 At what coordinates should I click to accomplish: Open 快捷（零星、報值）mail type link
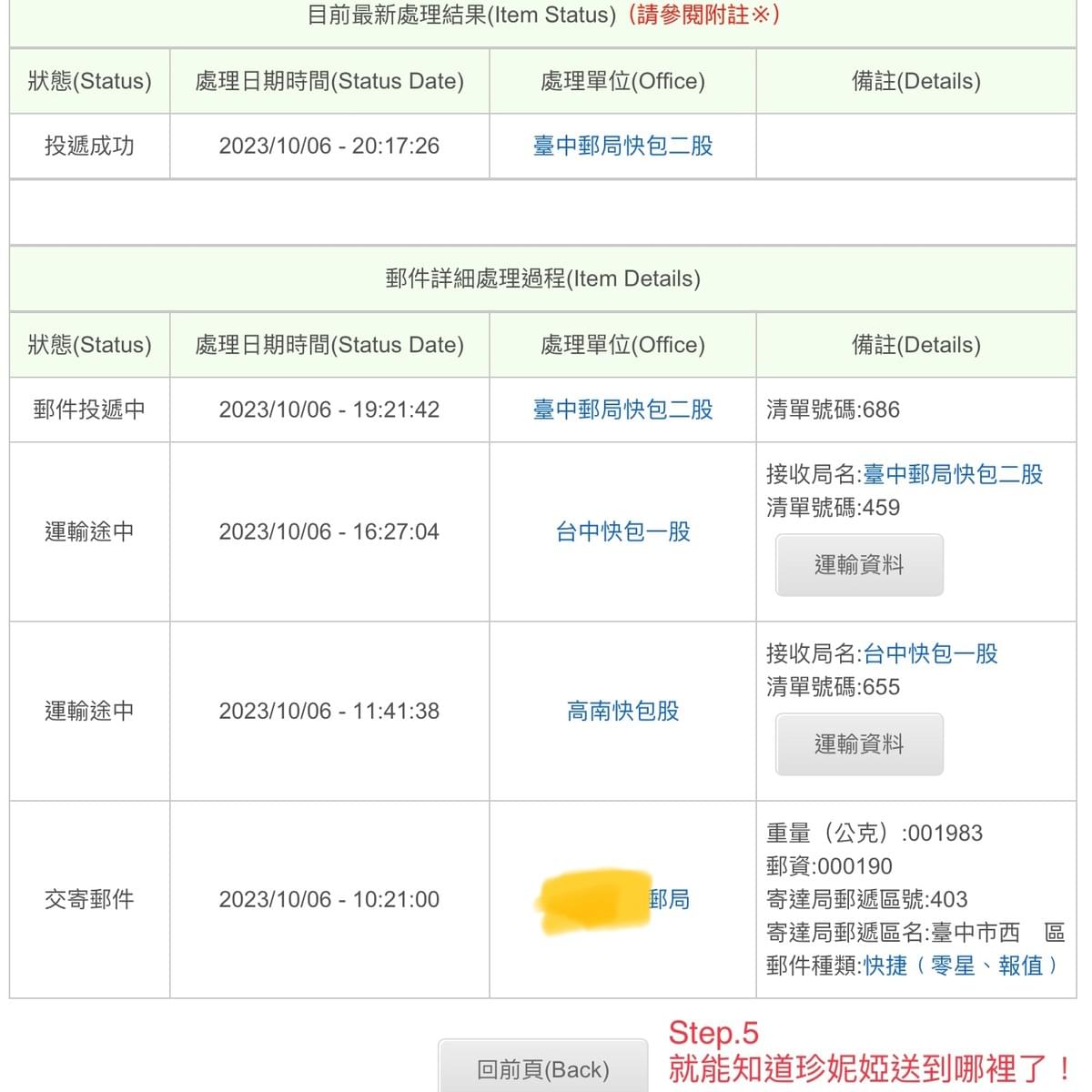pos(962,965)
